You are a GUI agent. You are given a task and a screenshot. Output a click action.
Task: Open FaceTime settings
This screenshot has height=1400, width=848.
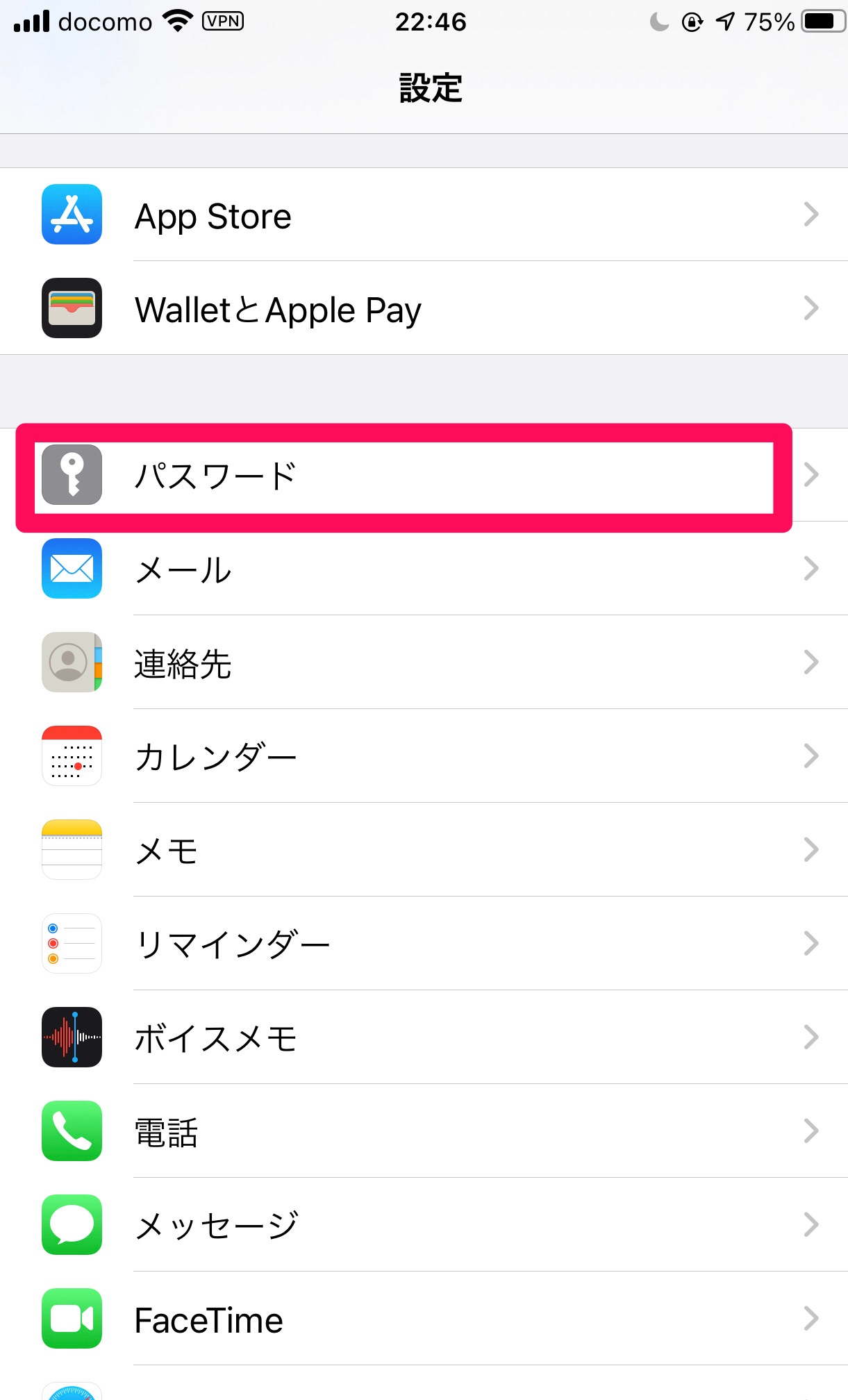424,1319
